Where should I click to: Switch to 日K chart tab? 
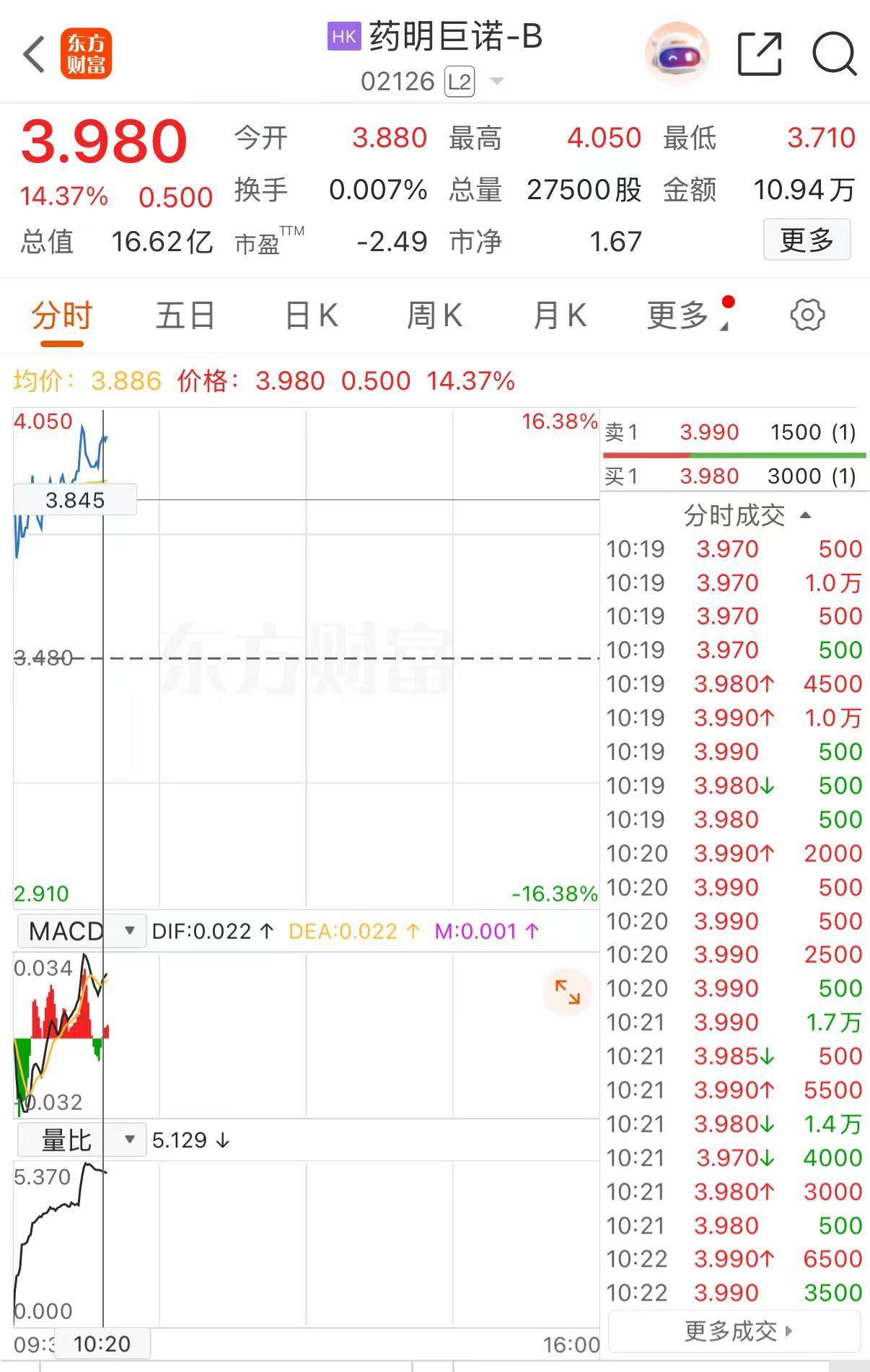pyautogui.click(x=312, y=315)
